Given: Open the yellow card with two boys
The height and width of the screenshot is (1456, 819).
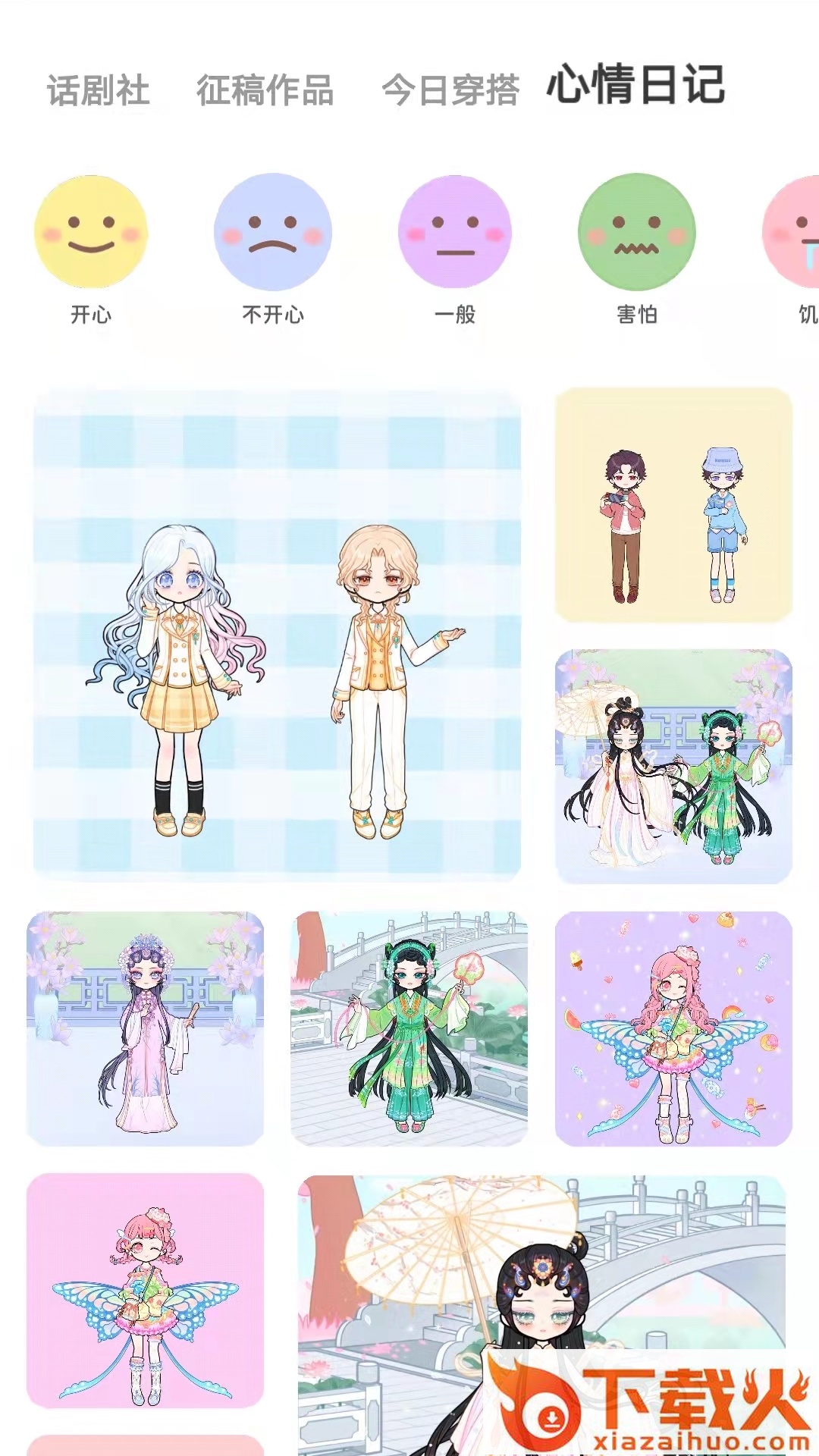Looking at the screenshot, I should [x=673, y=505].
